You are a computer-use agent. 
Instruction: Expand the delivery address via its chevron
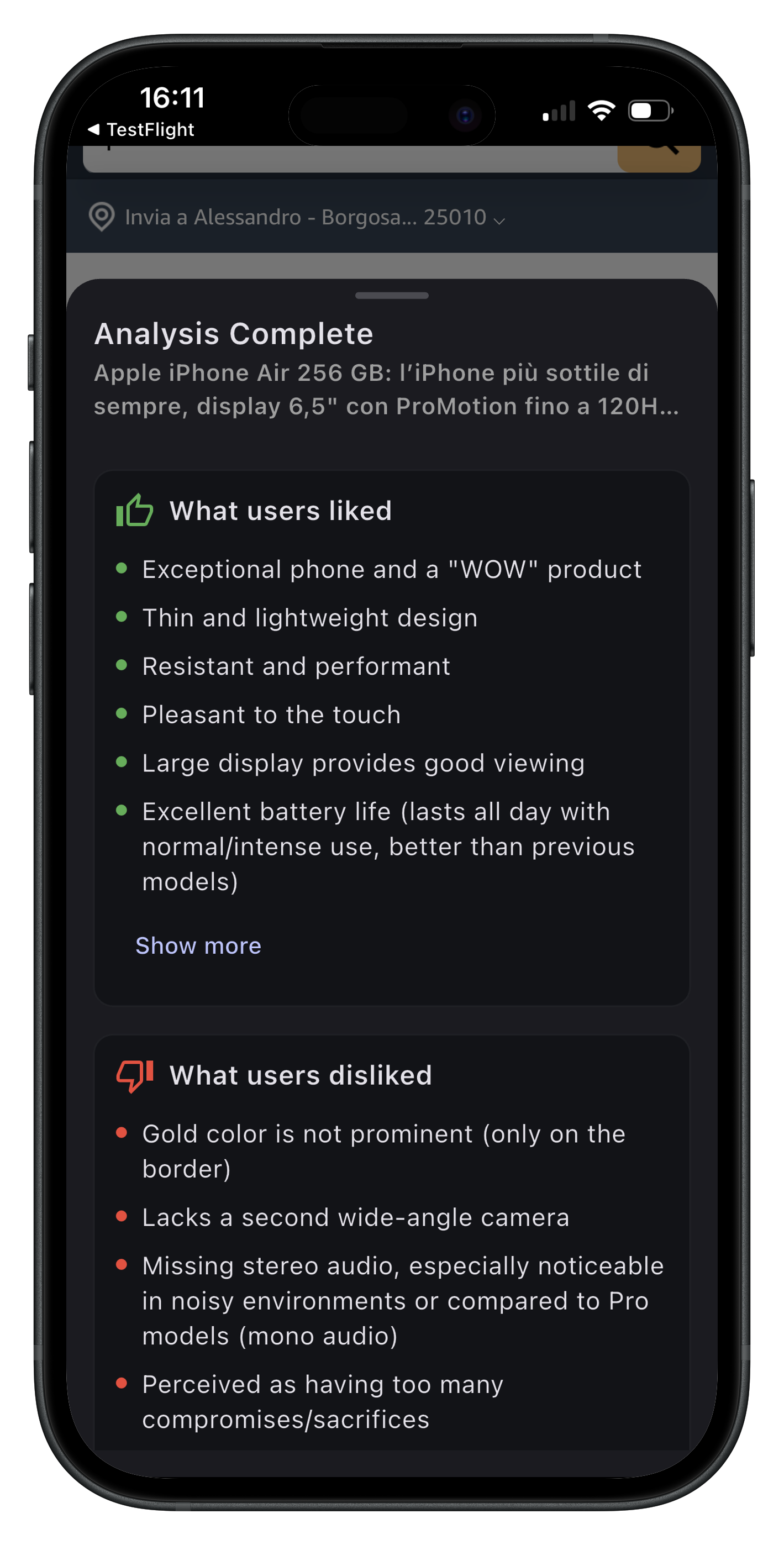[x=499, y=220]
